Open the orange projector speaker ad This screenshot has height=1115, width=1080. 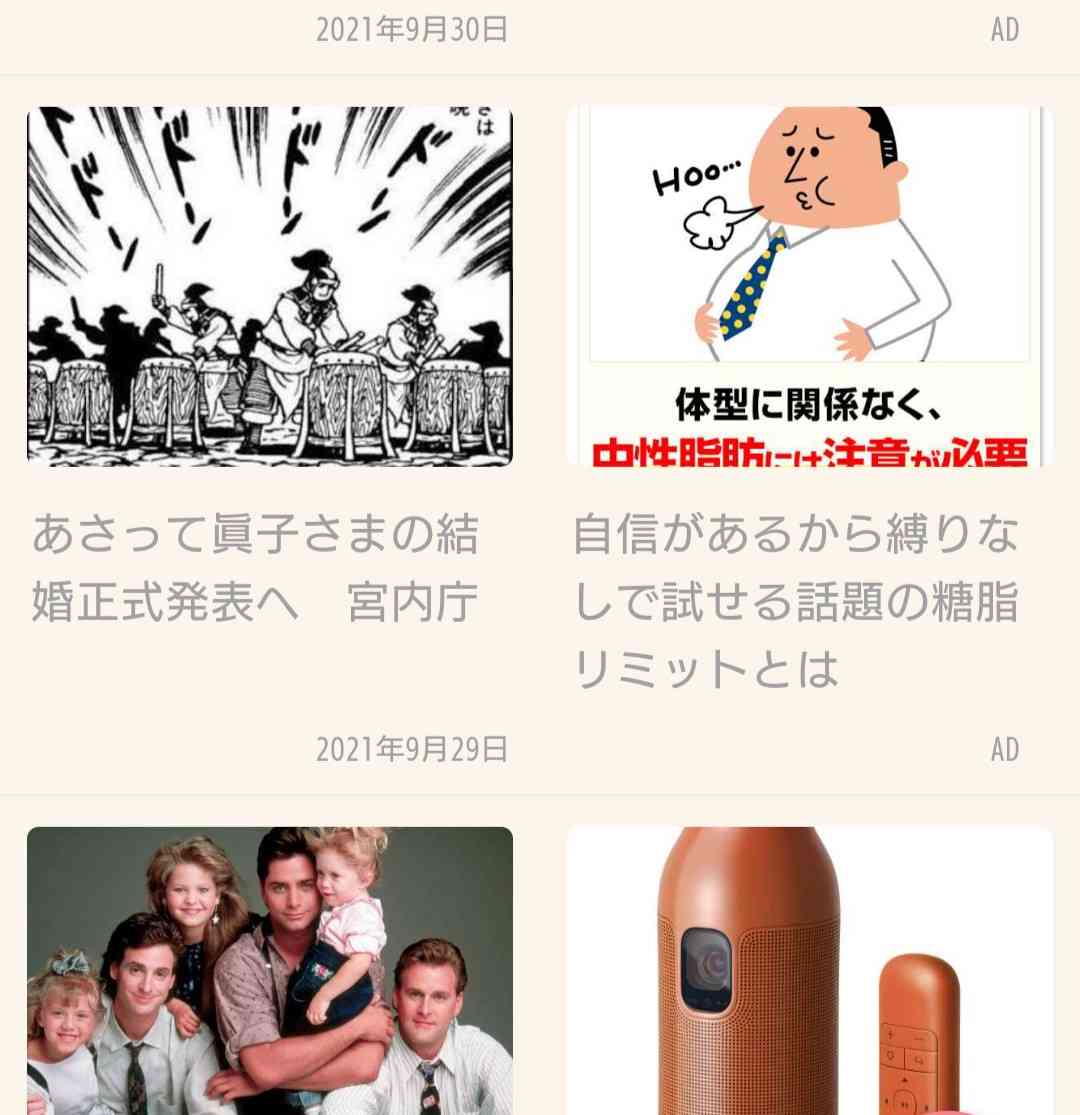pos(809,970)
